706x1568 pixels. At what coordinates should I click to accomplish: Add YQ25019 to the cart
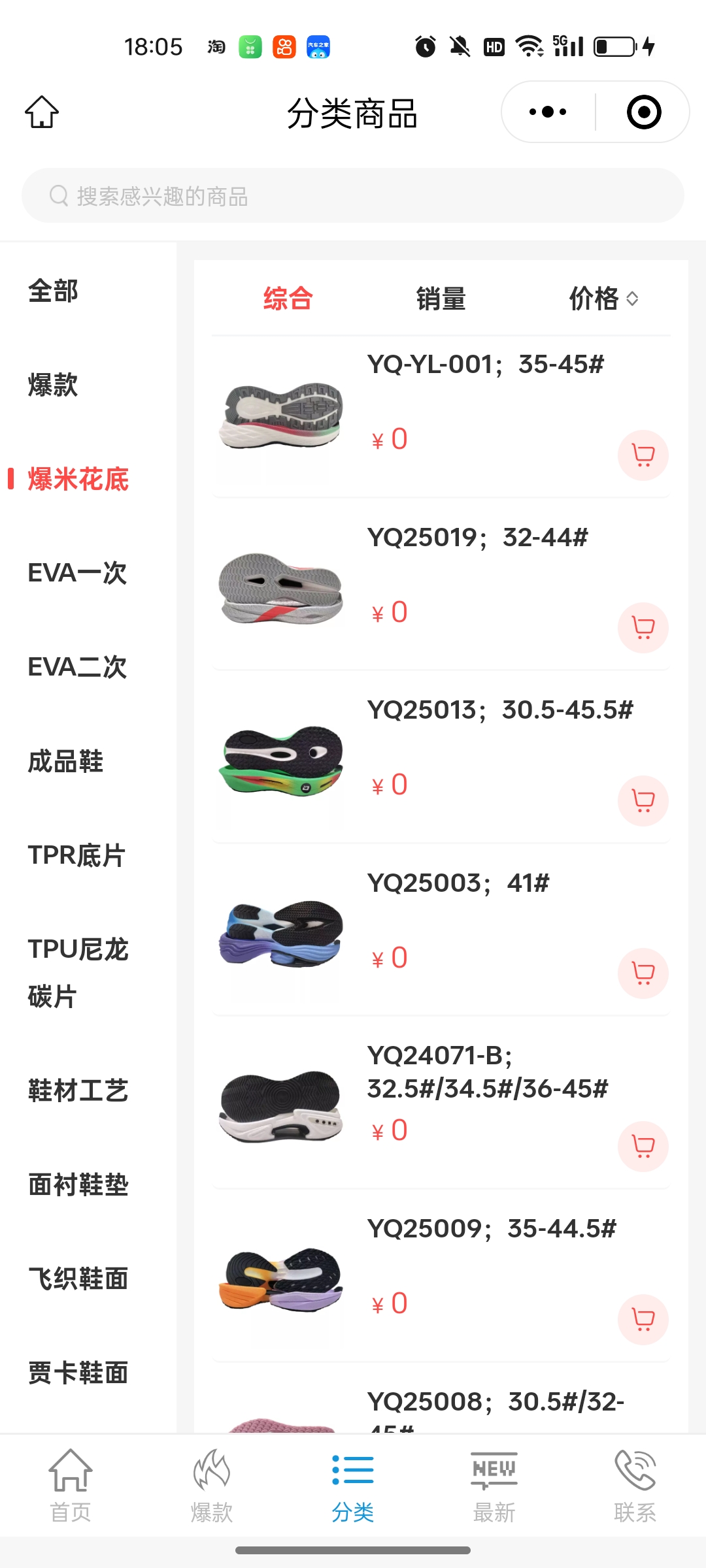pos(643,628)
